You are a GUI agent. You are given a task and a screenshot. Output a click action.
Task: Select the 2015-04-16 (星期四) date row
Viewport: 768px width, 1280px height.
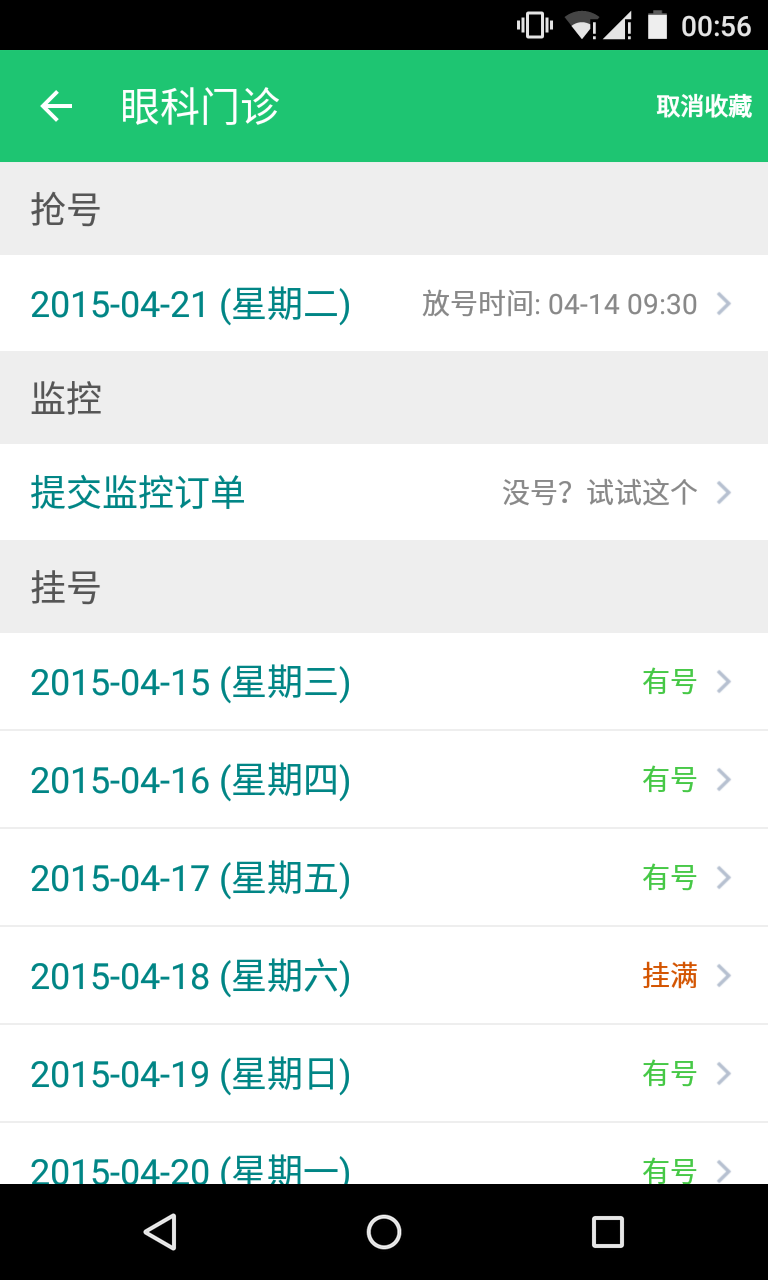click(x=190, y=780)
